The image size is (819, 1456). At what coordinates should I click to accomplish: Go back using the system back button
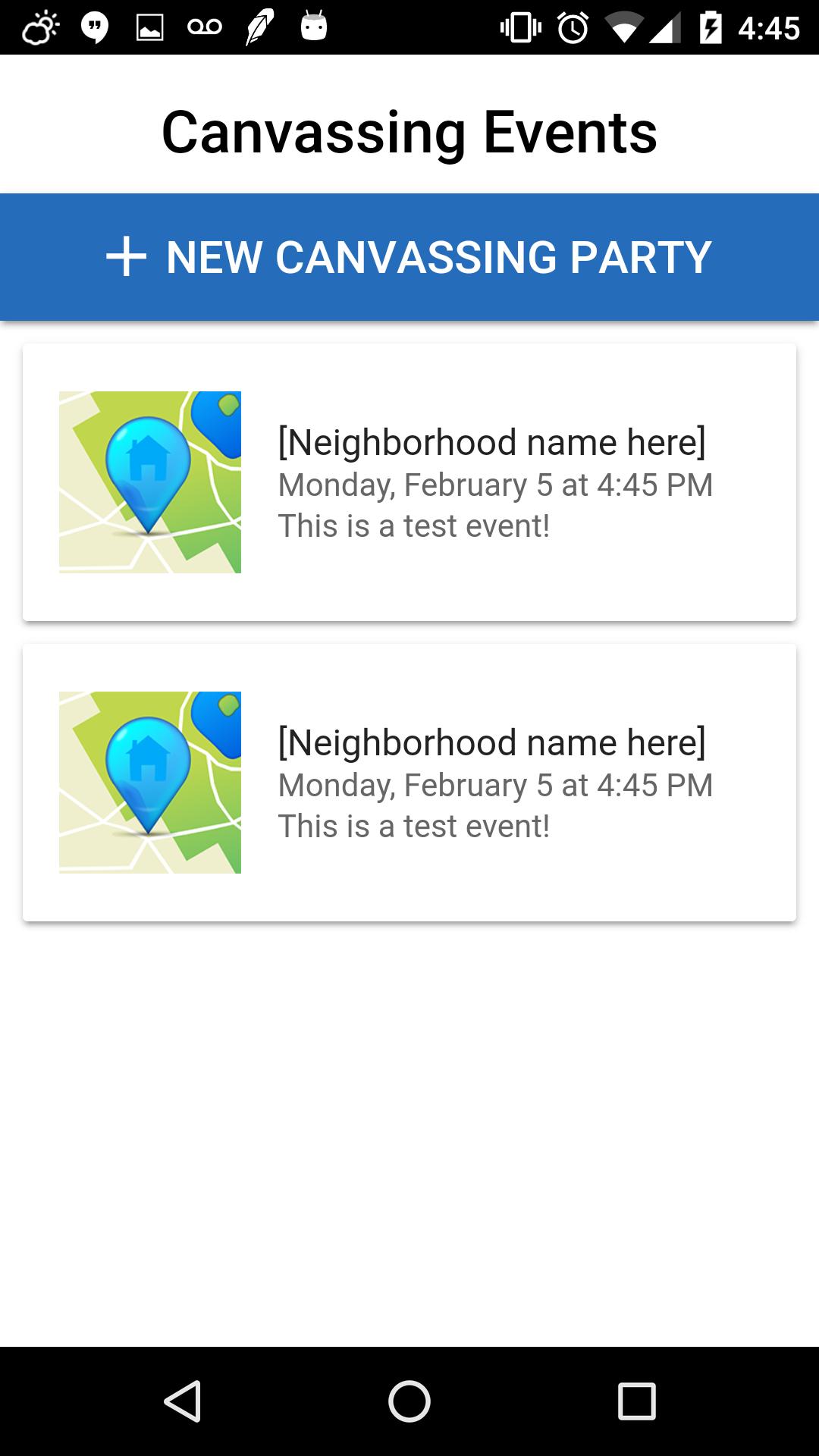click(x=183, y=1401)
